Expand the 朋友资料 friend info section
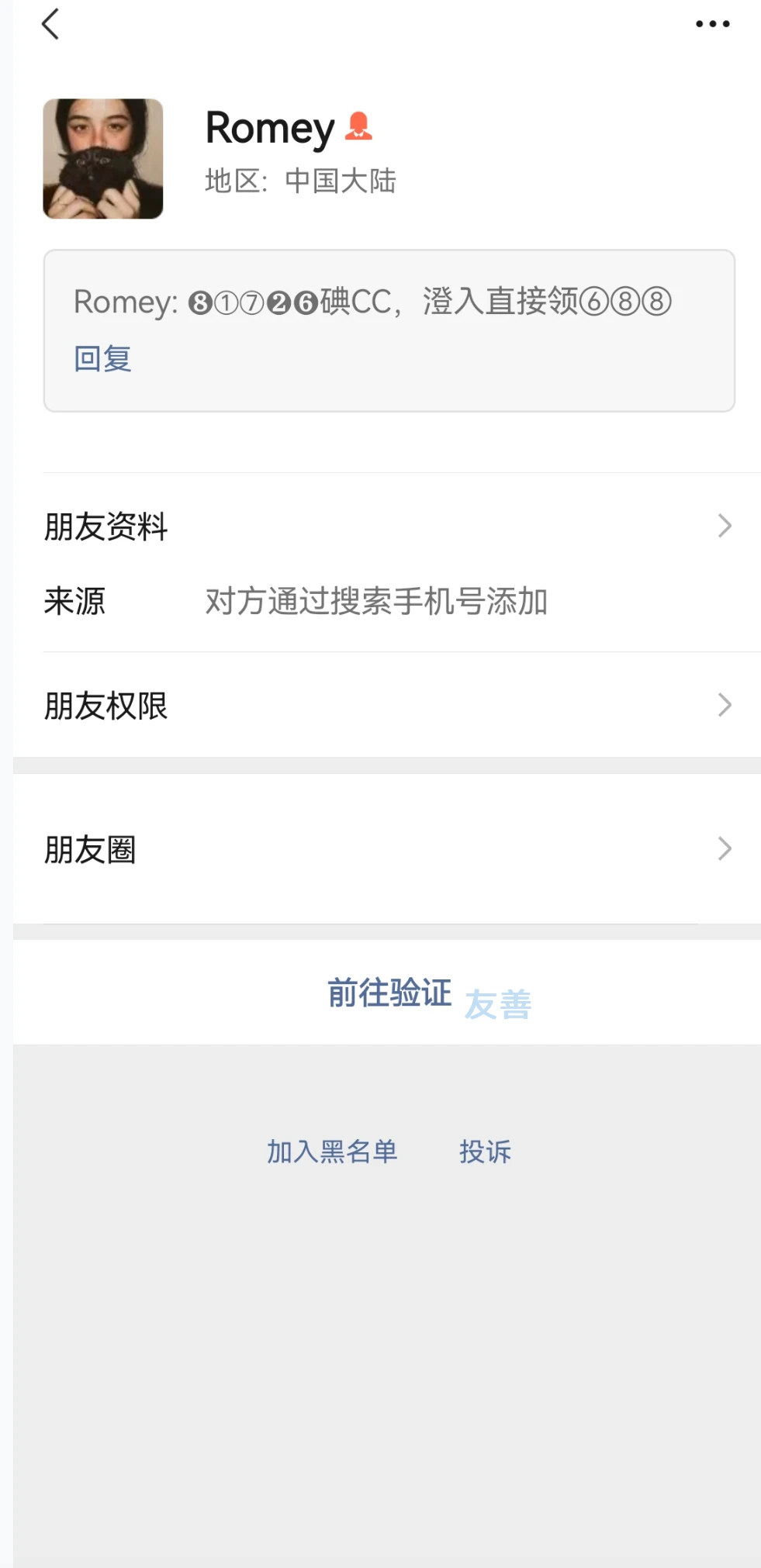This screenshot has width=761, height=1568. point(380,526)
